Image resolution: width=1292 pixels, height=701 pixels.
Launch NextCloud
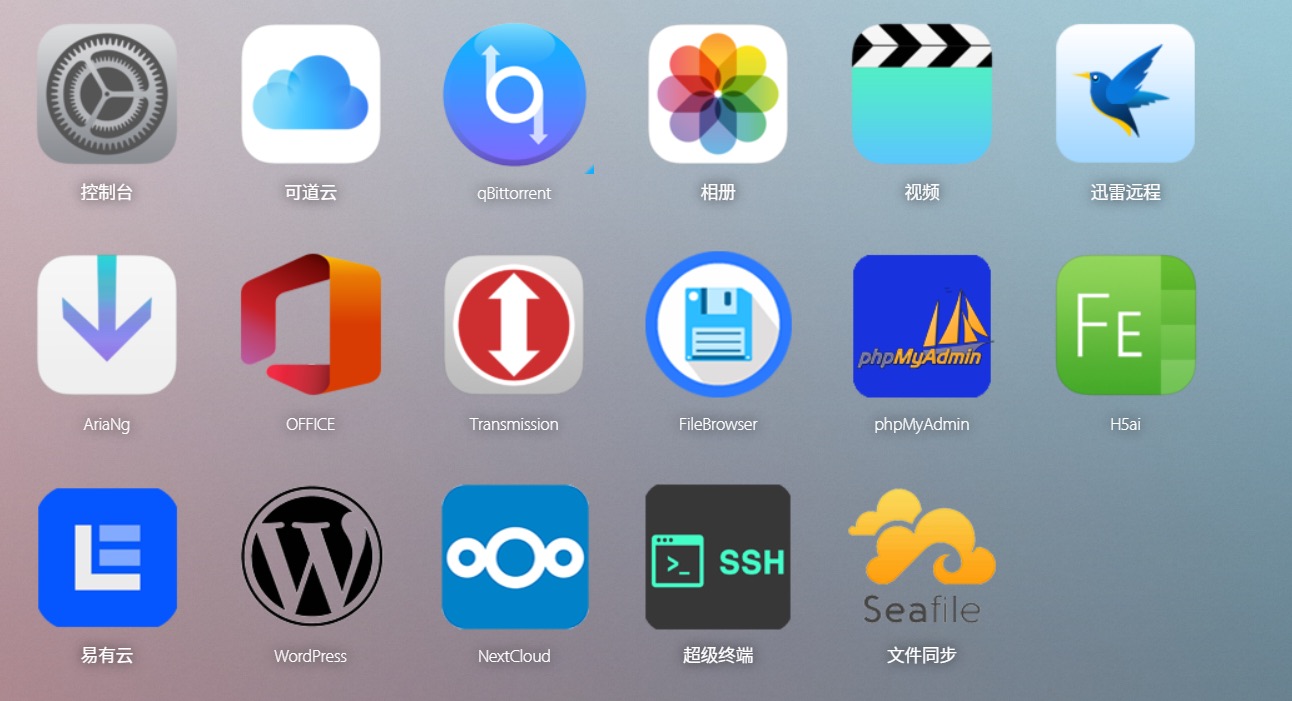[514, 557]
